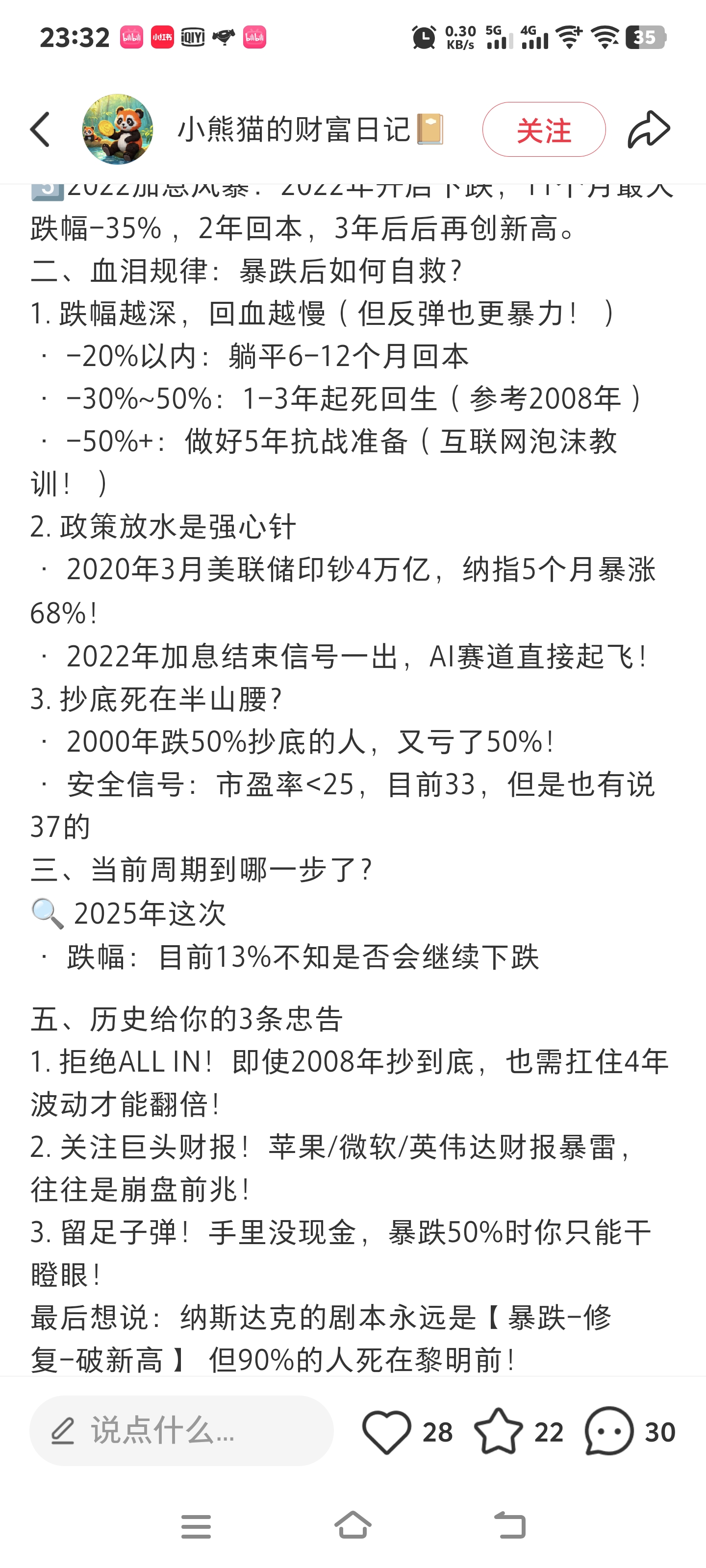The height and width of the screenshot is (1568, 706).
Task: Open 小熊猫的财富日记 profile avatar
Action: (x=118, y=129)
